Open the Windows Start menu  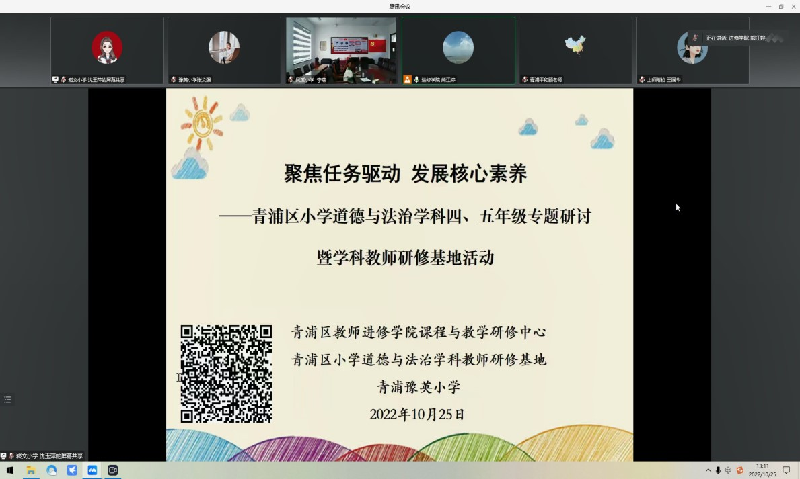10,470
